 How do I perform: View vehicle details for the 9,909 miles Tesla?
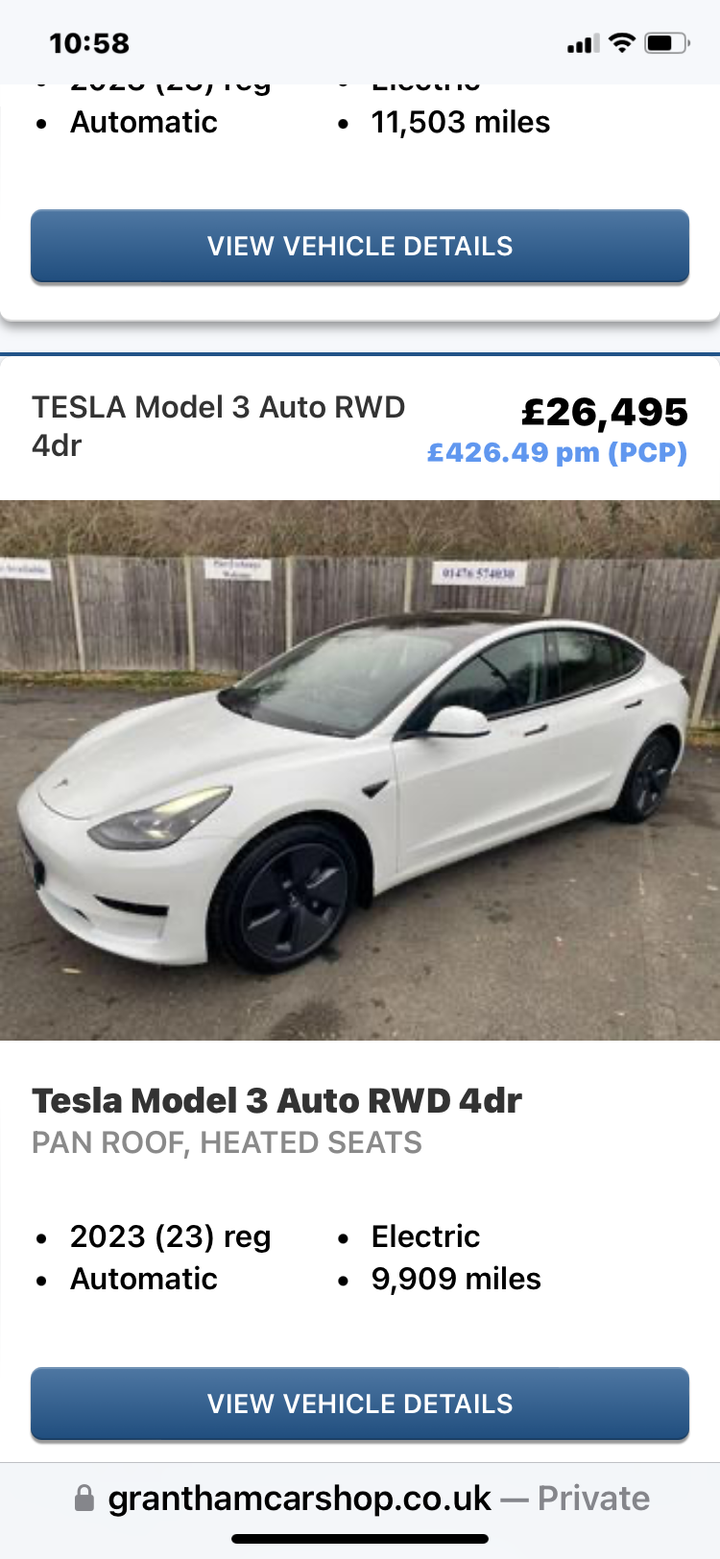point(360,1403)
